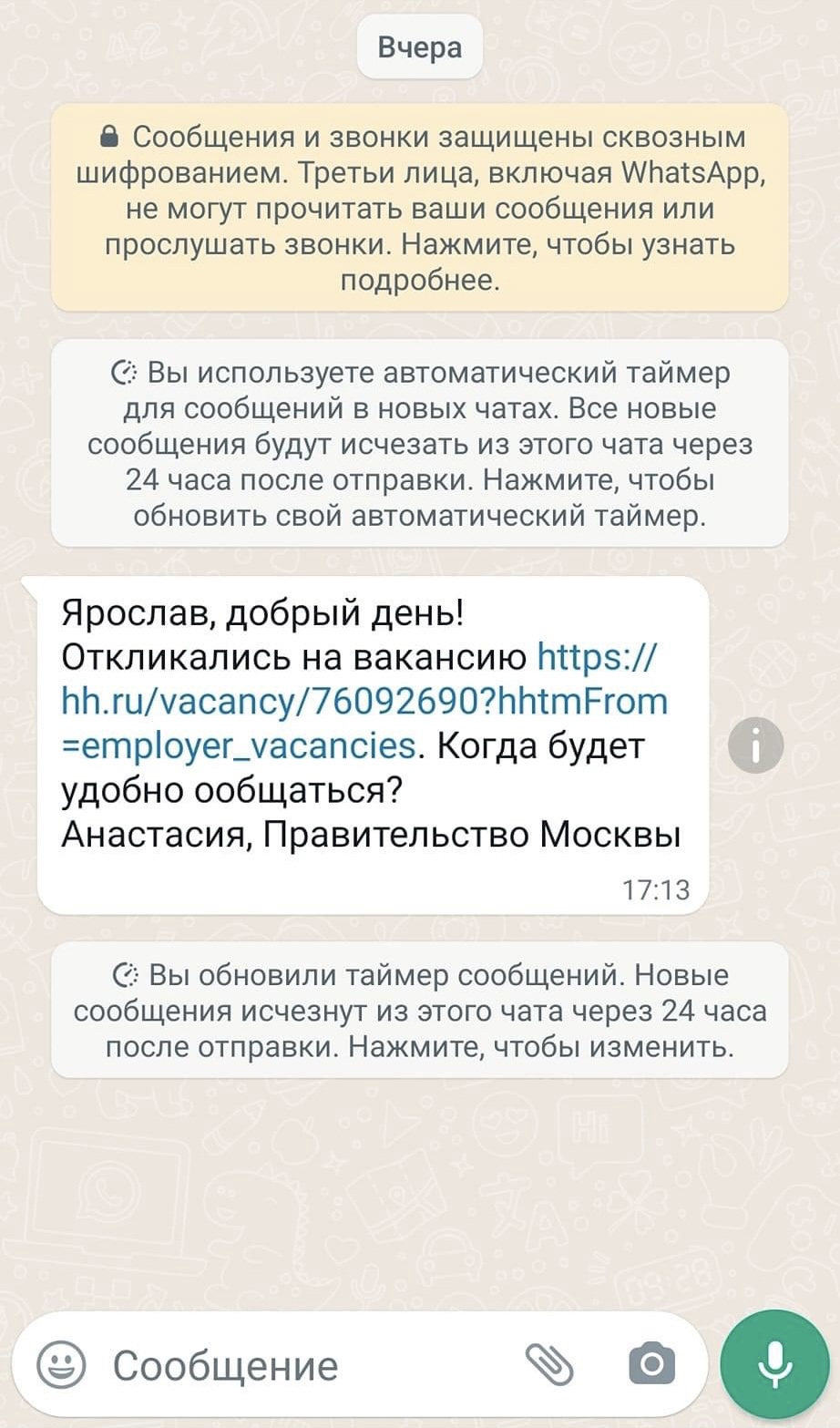Open the camera from the message bar
This screenshot has width=840, height=1428.
[652, 1364]
